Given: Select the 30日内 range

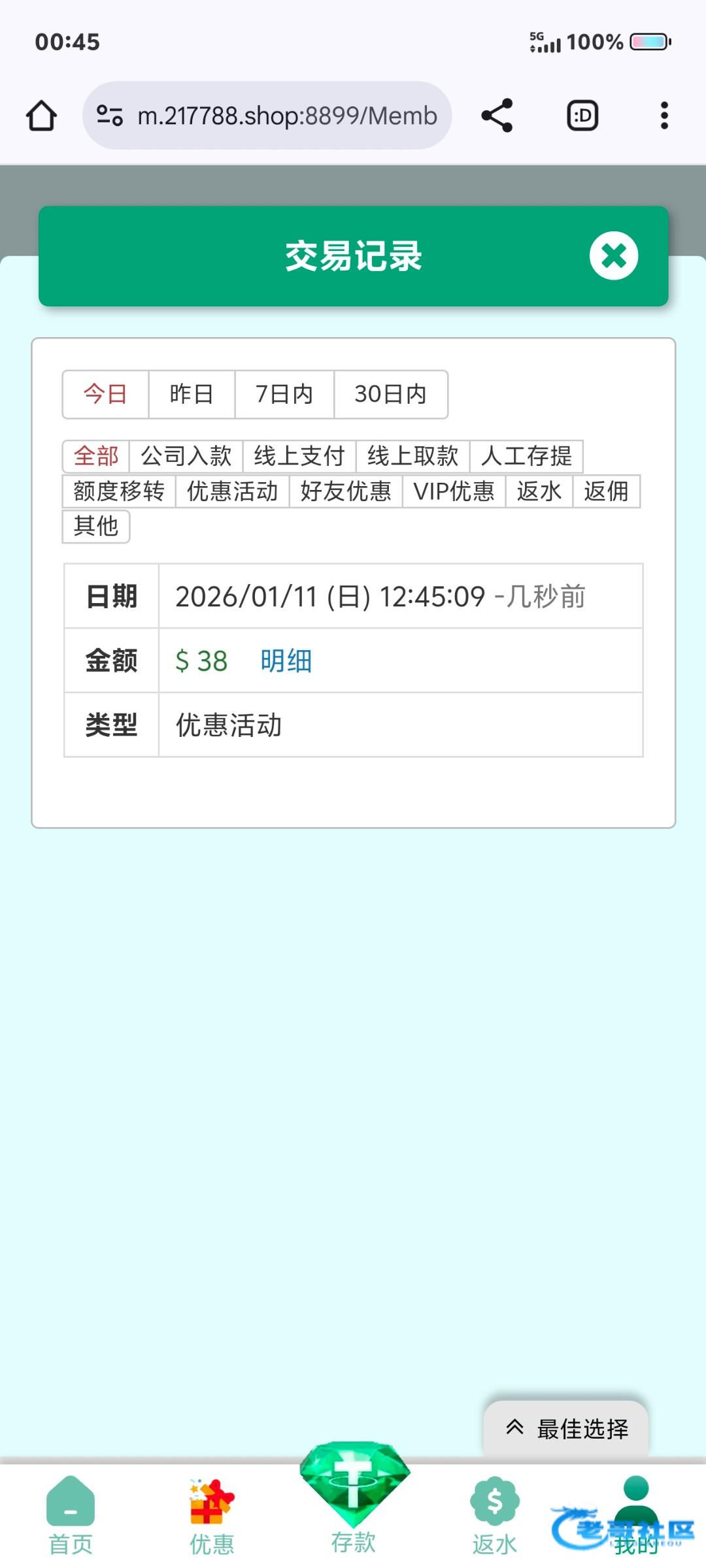Looking at the screenshot, I should [x=390, y=394].
